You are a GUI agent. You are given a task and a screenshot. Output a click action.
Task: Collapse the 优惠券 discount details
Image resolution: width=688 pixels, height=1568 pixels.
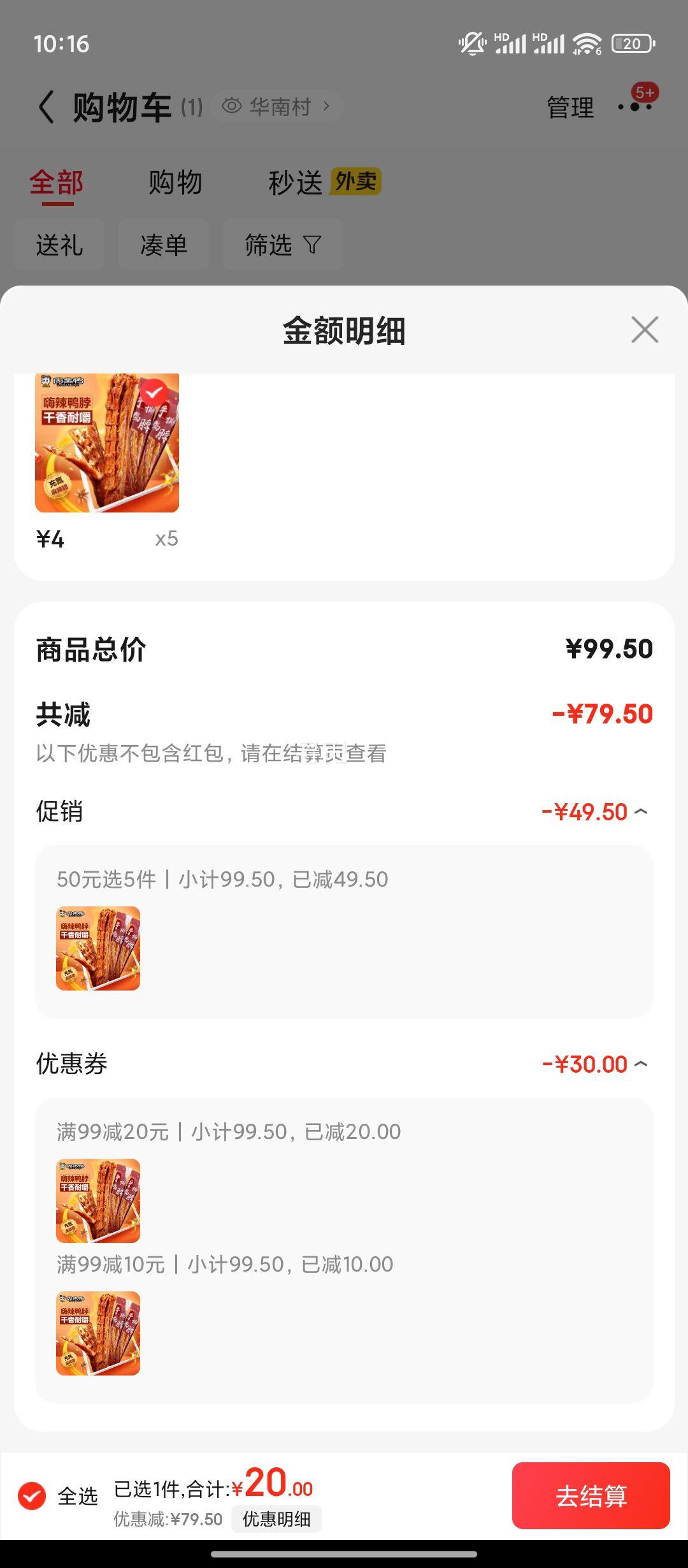641,1064
